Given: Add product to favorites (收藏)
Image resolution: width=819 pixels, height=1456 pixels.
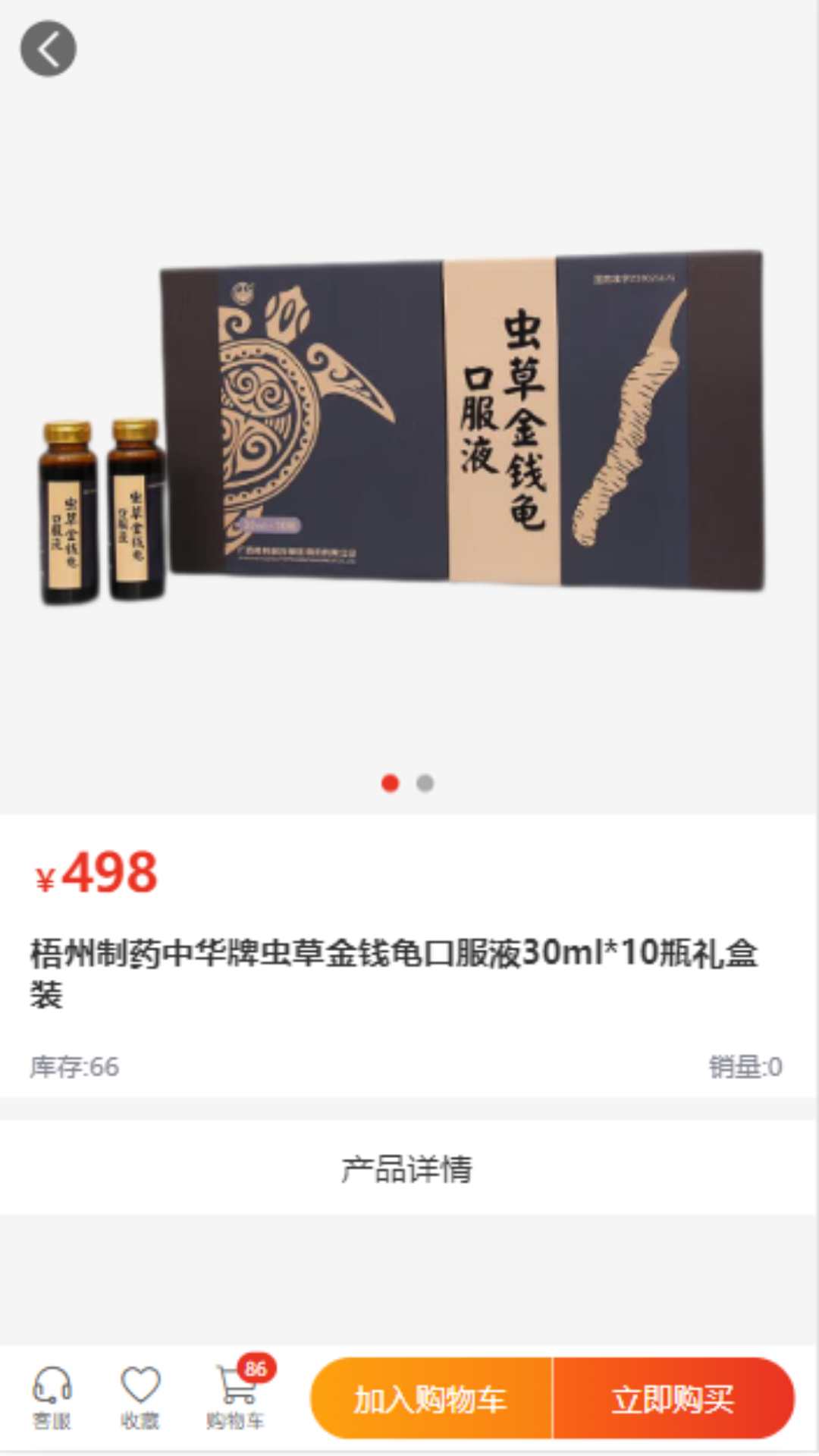Looking at the screenshot, I should 140,1398.
